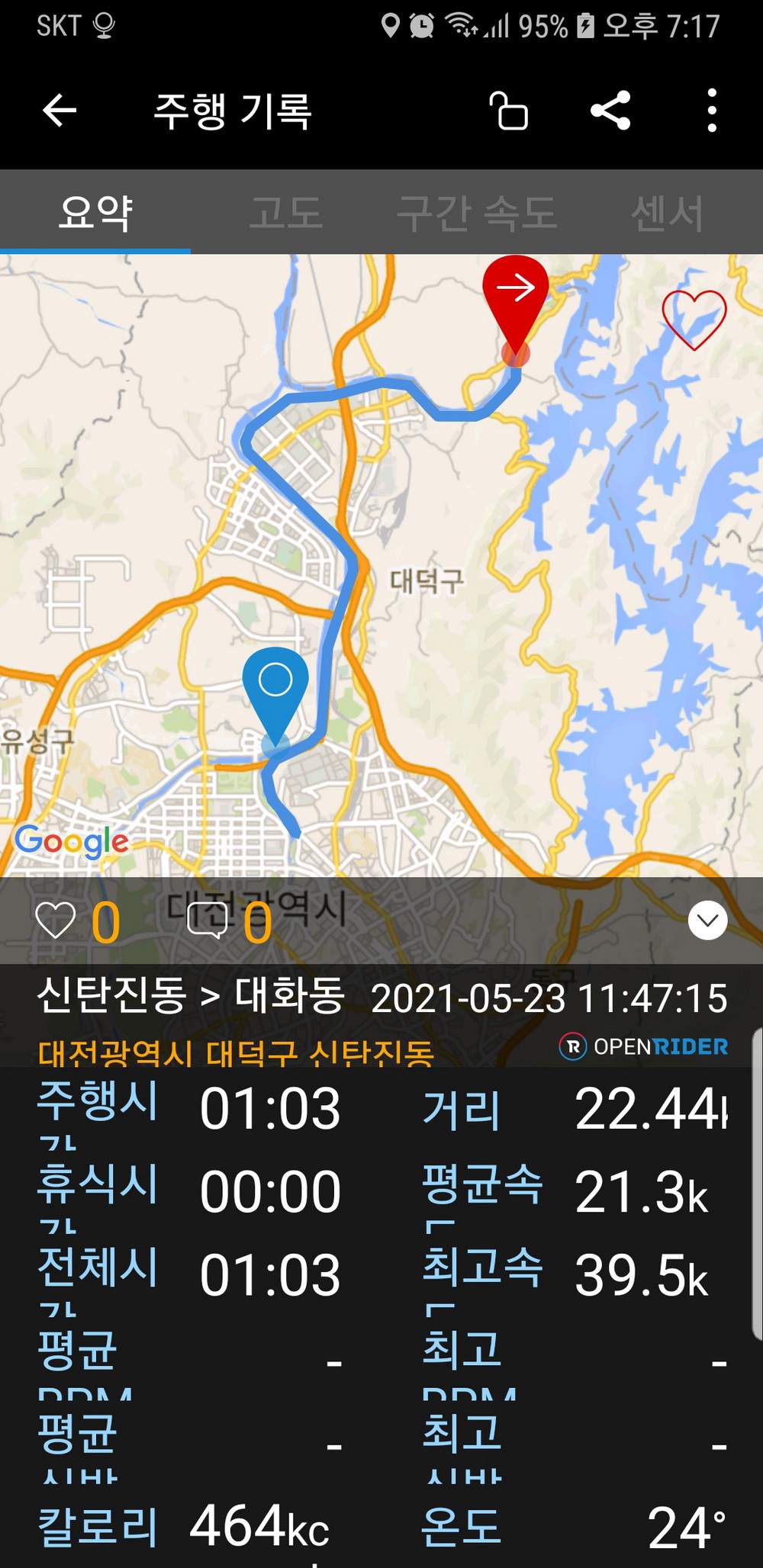Tap the red heart outline on the map
Screen dimensions: 763x1568
pos(694,320)
